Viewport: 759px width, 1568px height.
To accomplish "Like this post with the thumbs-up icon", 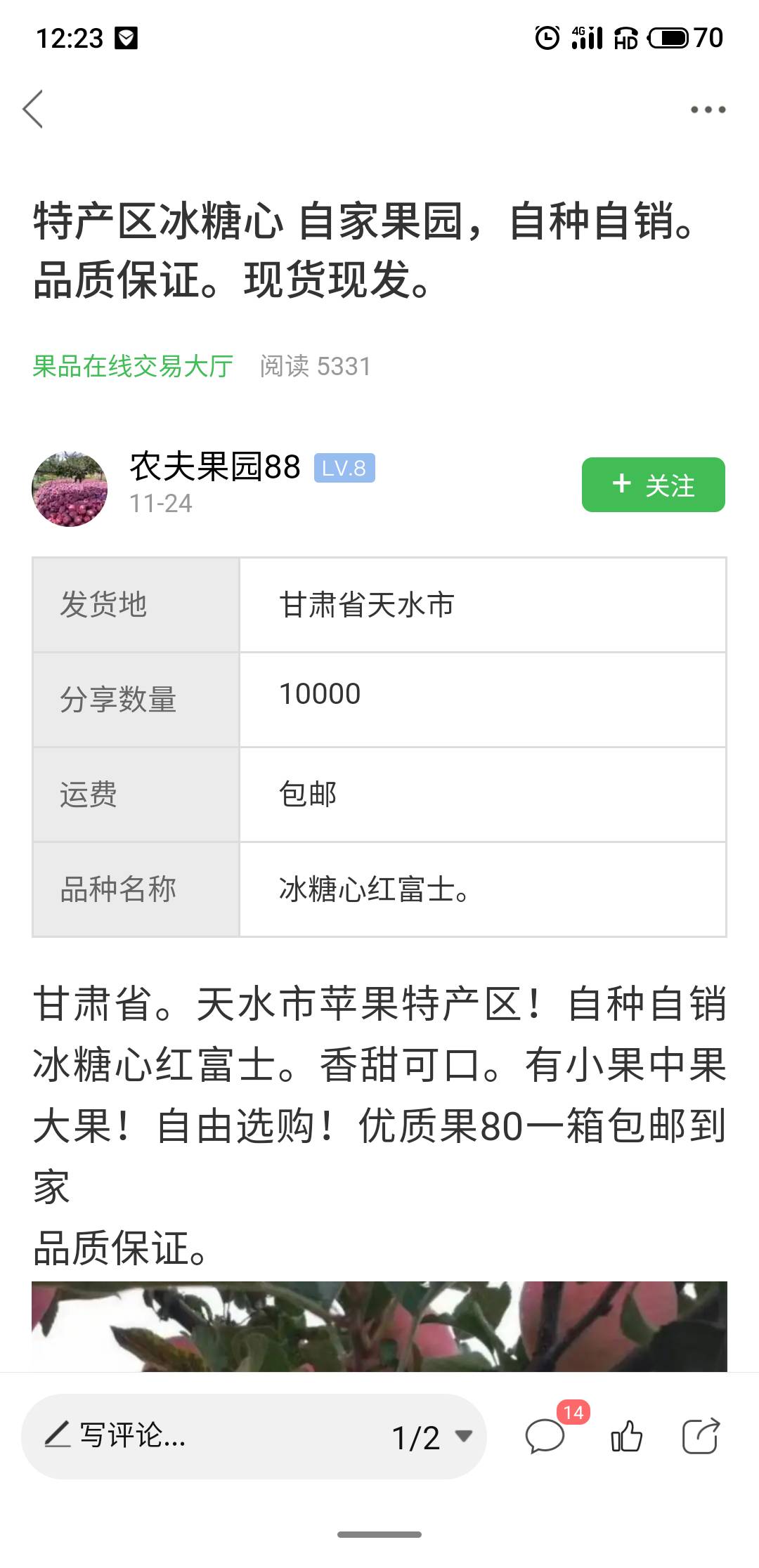I will click(x=626, y=1436).
